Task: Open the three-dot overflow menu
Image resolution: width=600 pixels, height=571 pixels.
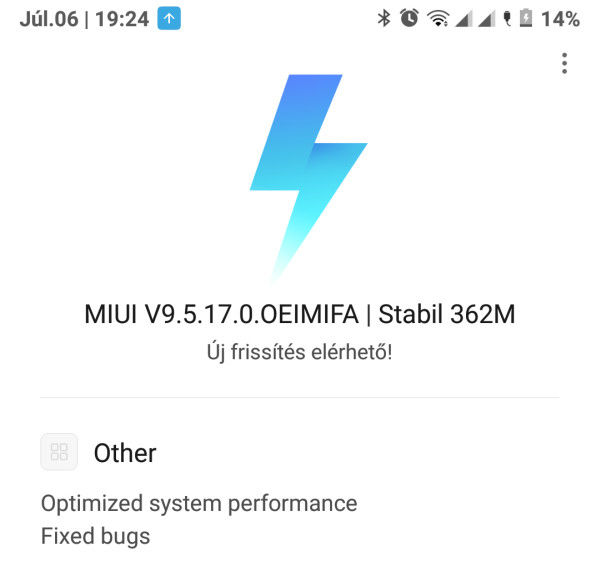Action: (565, 64)
